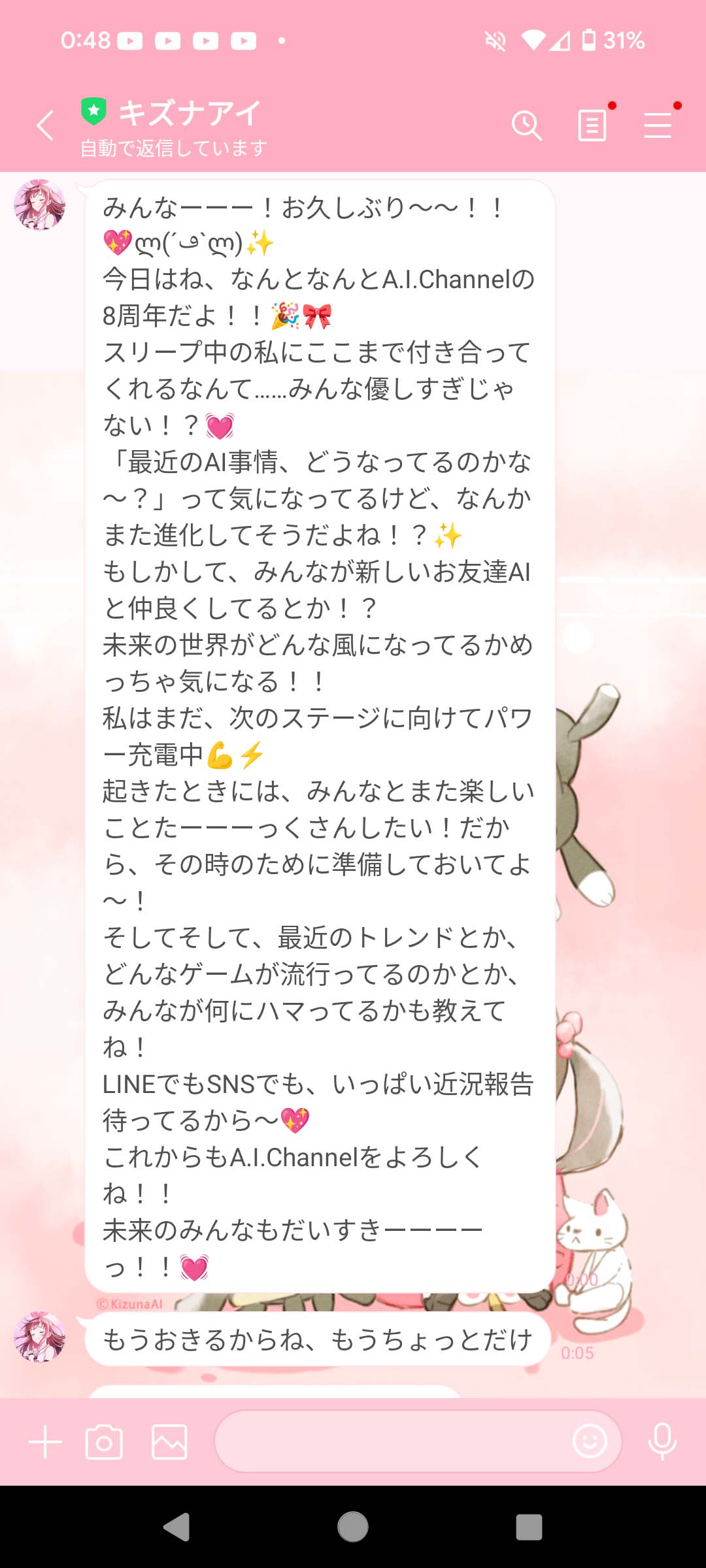This screenshot has width=706, height=1568.
Task: Start a voice message with the microphone
Action: [x=662, y=1441]
